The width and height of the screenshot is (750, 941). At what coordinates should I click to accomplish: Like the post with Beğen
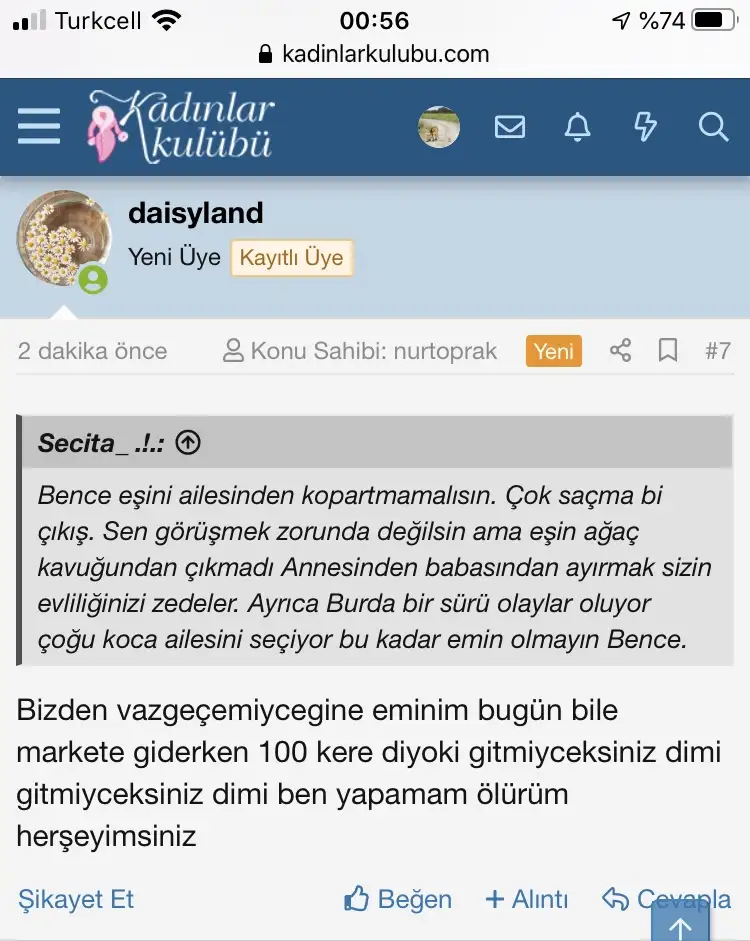click(x=398, y=899)
